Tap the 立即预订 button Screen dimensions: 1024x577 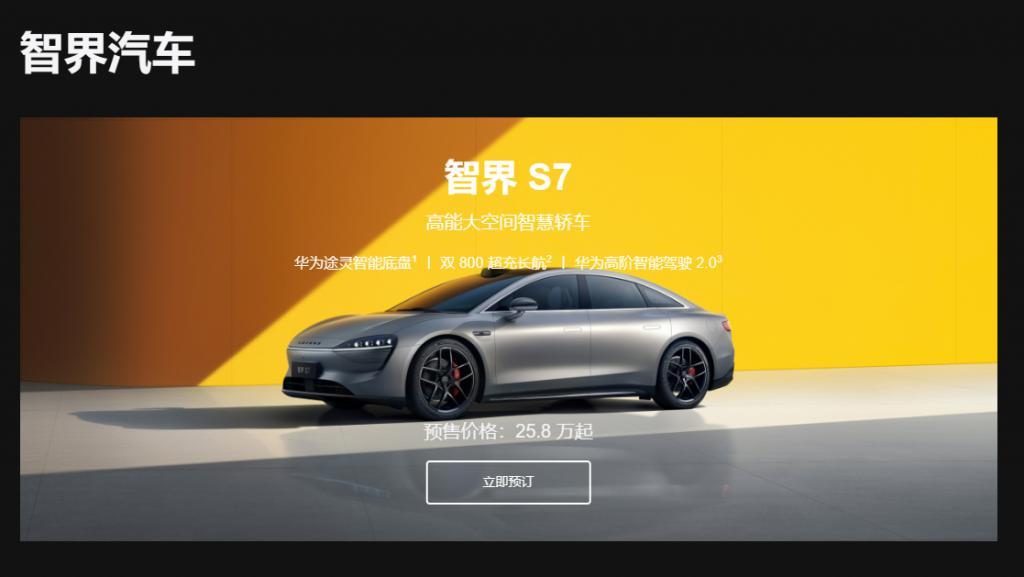coord(508,482)
